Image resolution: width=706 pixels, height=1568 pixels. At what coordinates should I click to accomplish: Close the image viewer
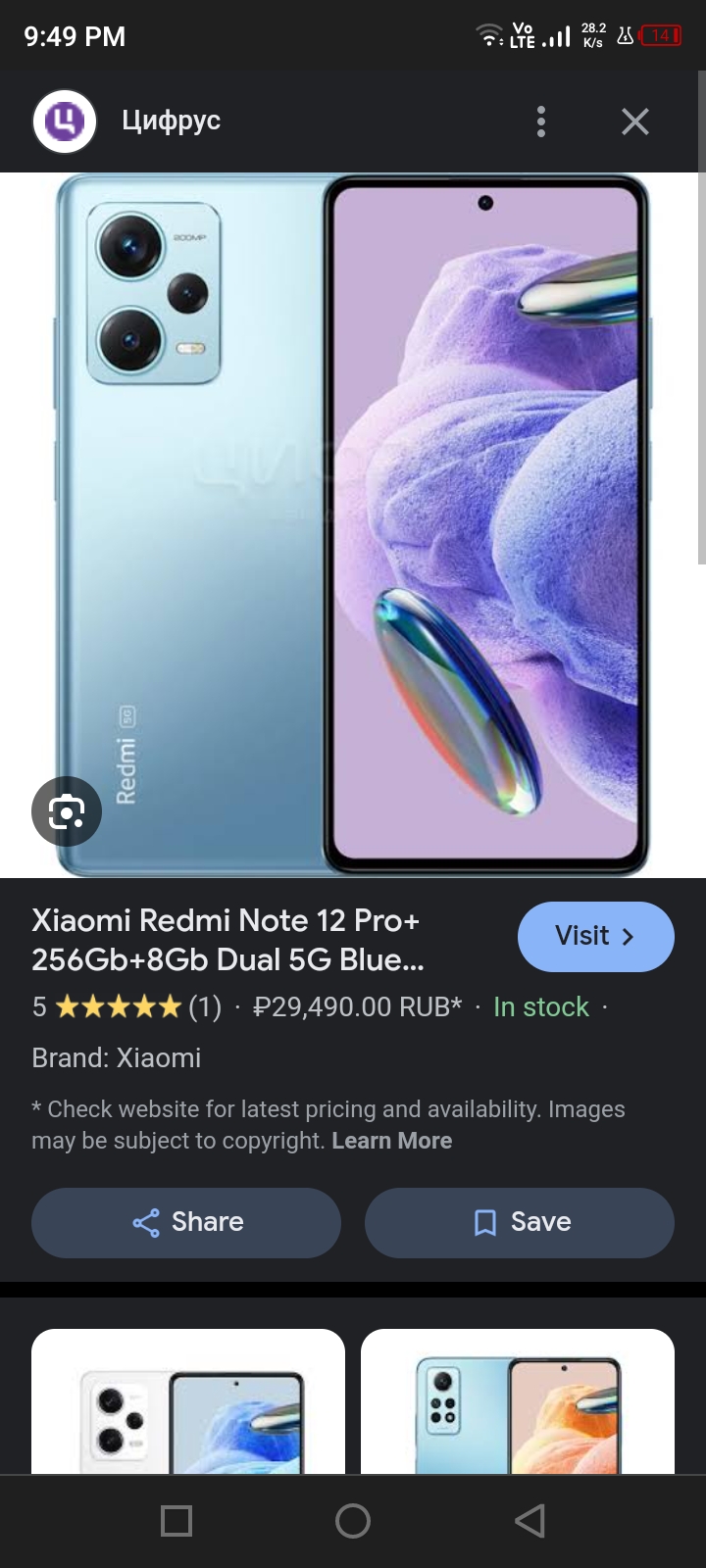(x=634, y=122)
